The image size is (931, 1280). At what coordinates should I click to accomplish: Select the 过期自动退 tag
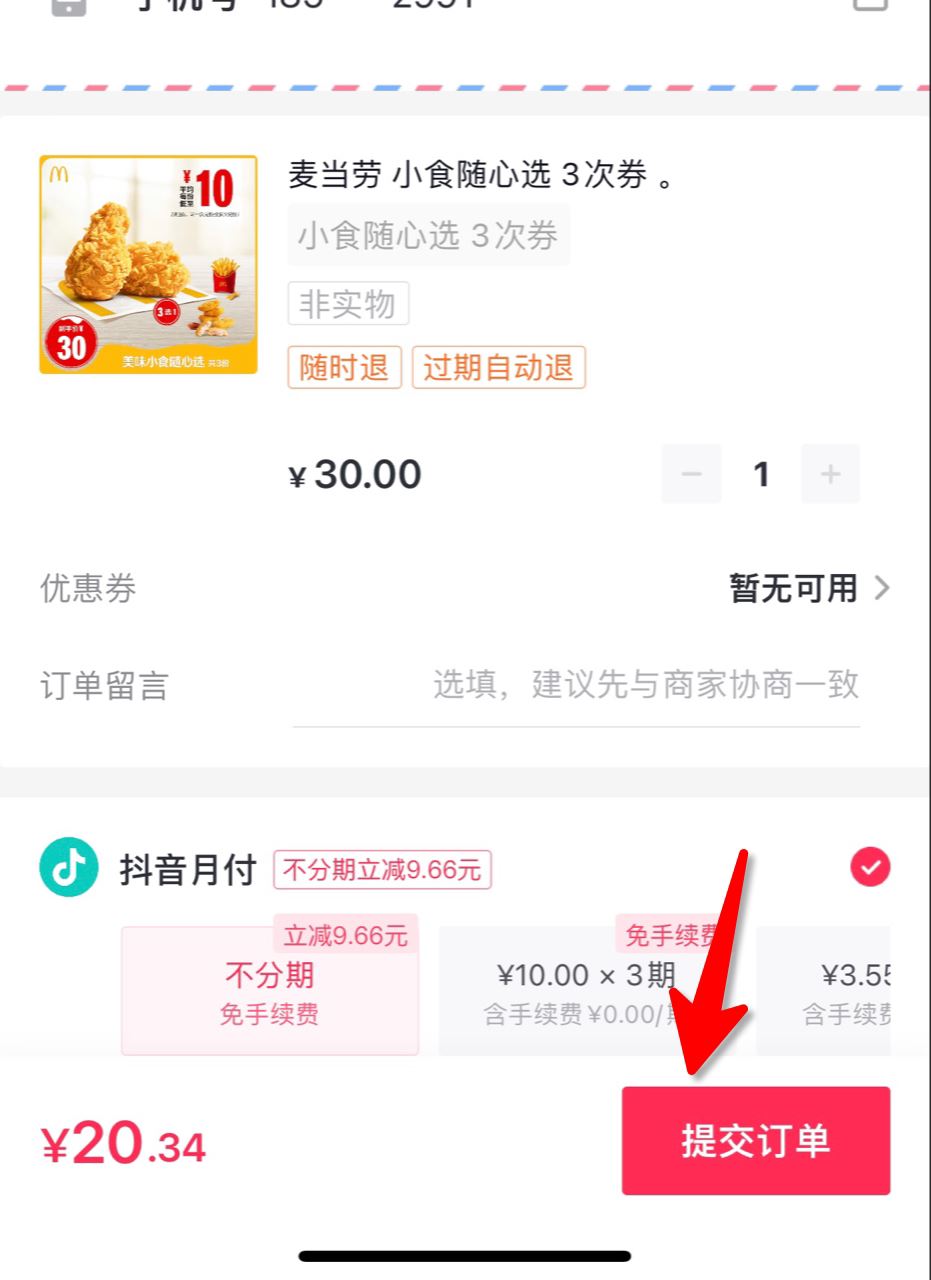click(x=498, y=368)
